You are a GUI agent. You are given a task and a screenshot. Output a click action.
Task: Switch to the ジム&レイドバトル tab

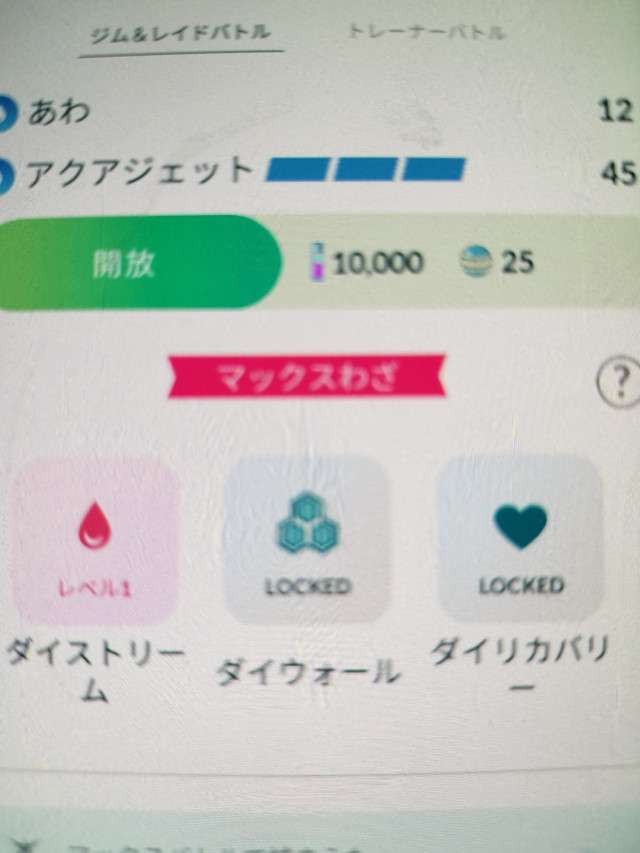[x=180, y=33]
